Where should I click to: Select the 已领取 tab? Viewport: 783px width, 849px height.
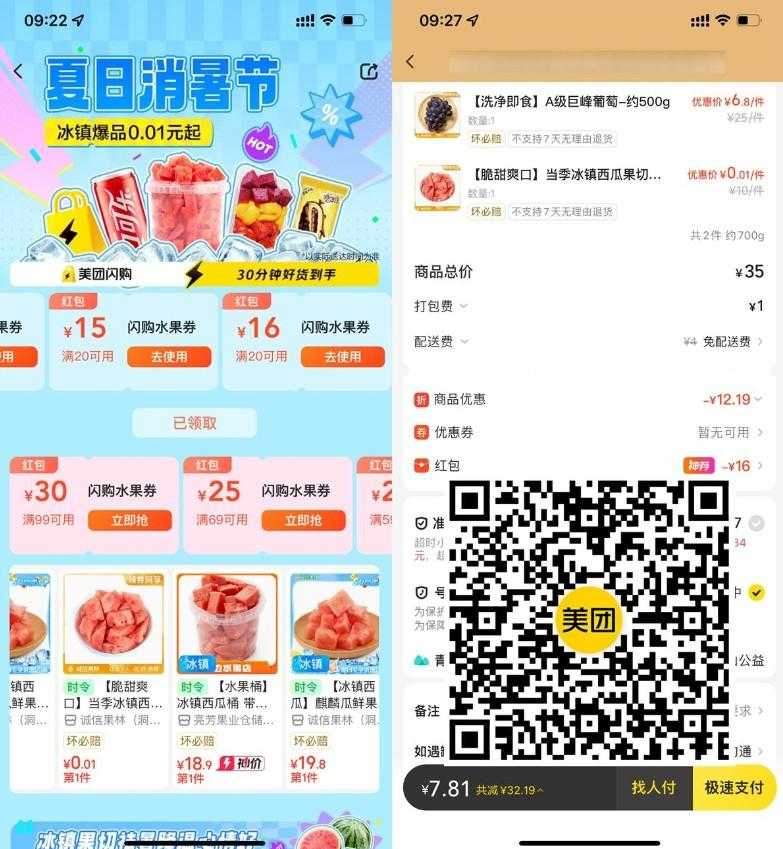point(195,423)
